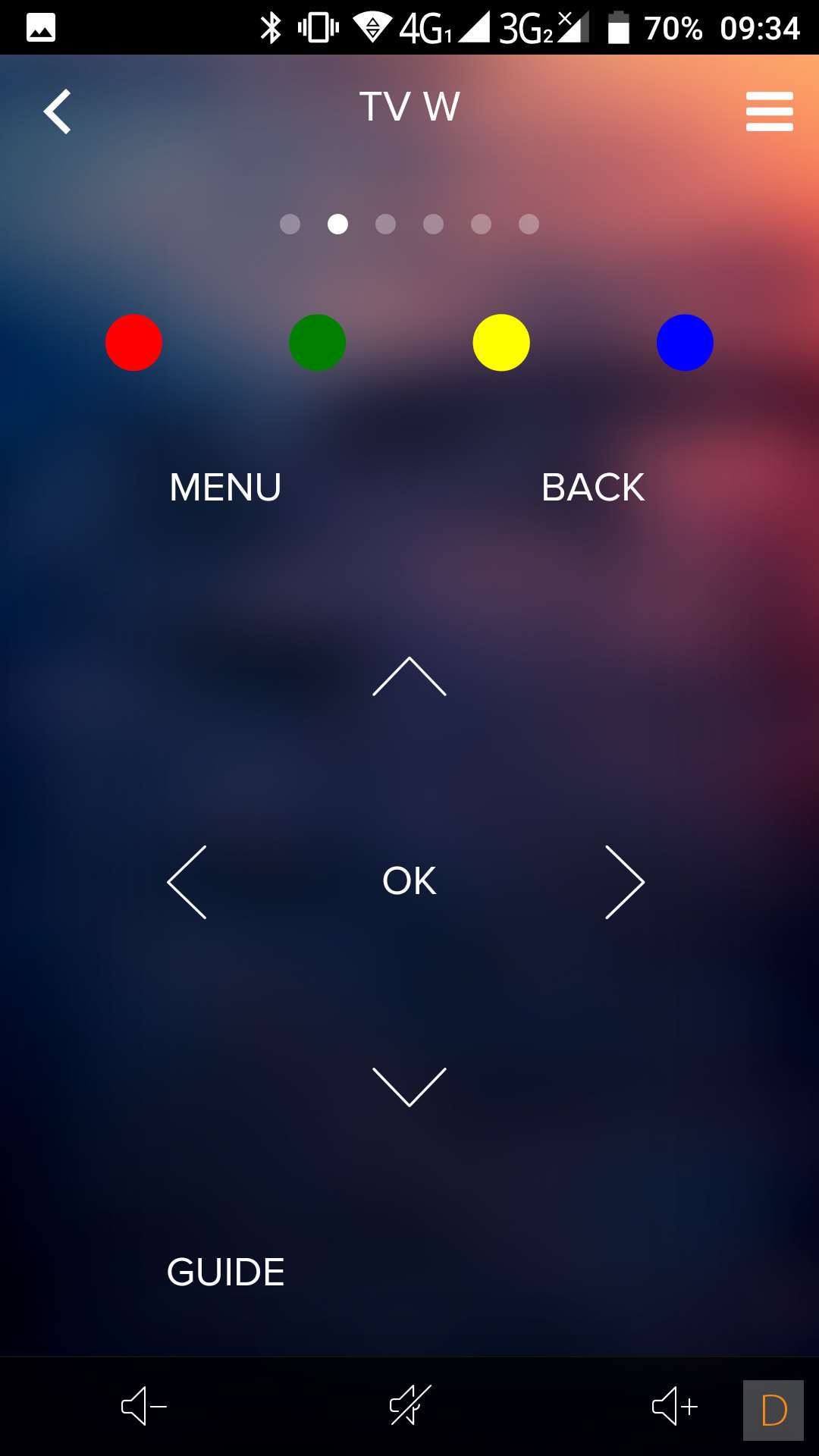Navigate up with the up arrow

(x=409, y=676)
